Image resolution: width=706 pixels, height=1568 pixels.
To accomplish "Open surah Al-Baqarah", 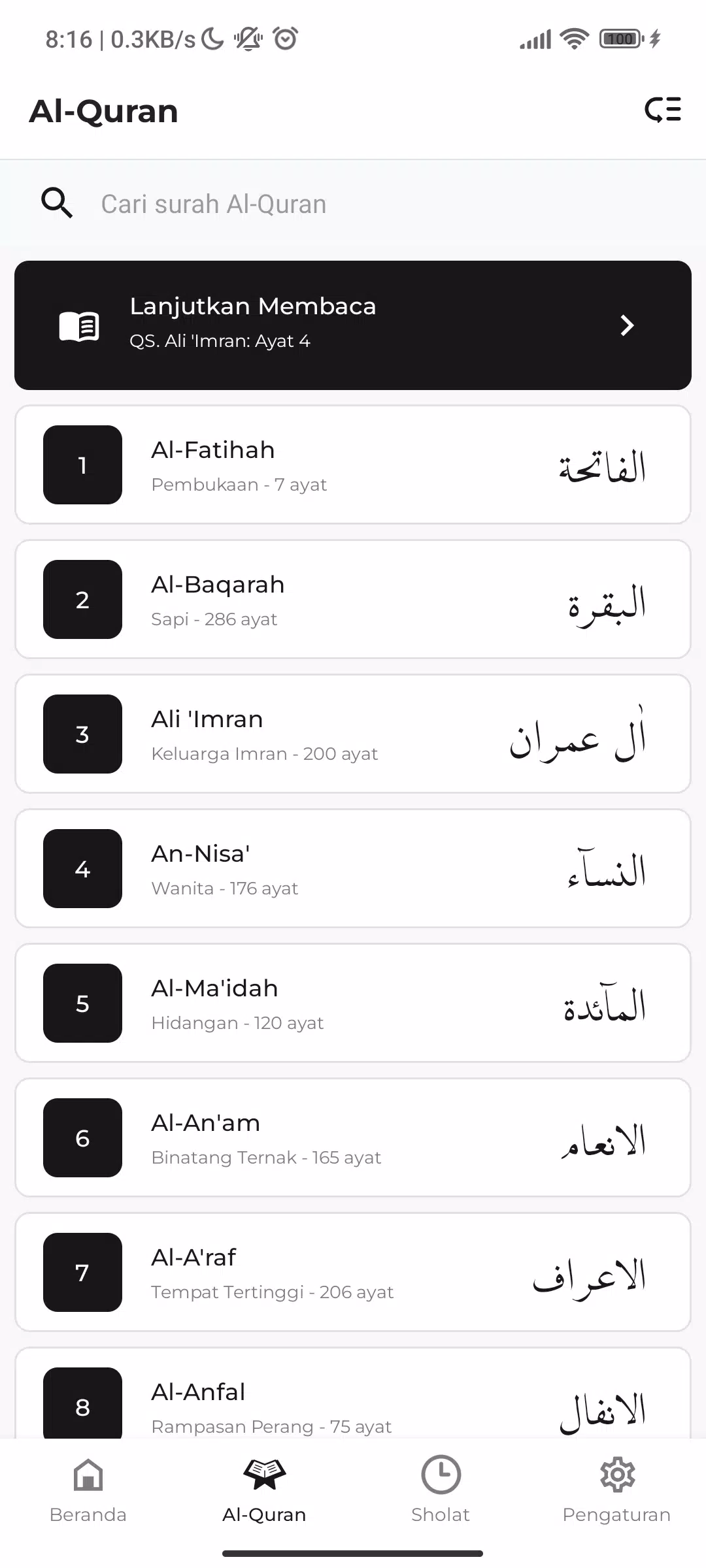I will [353, 599].
